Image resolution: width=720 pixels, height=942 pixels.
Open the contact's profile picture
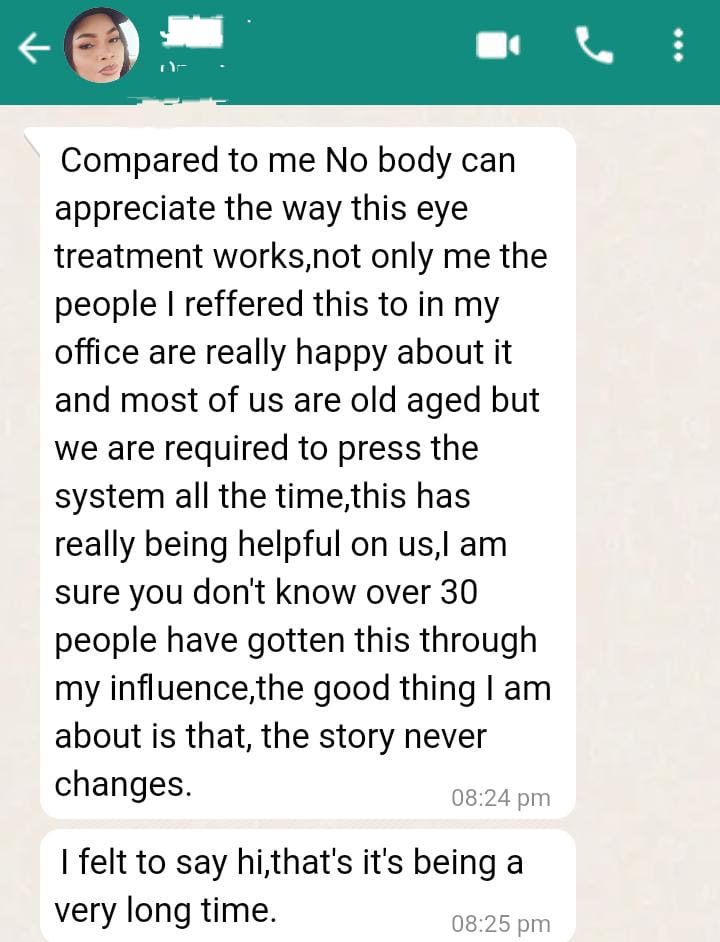(101, 46)
